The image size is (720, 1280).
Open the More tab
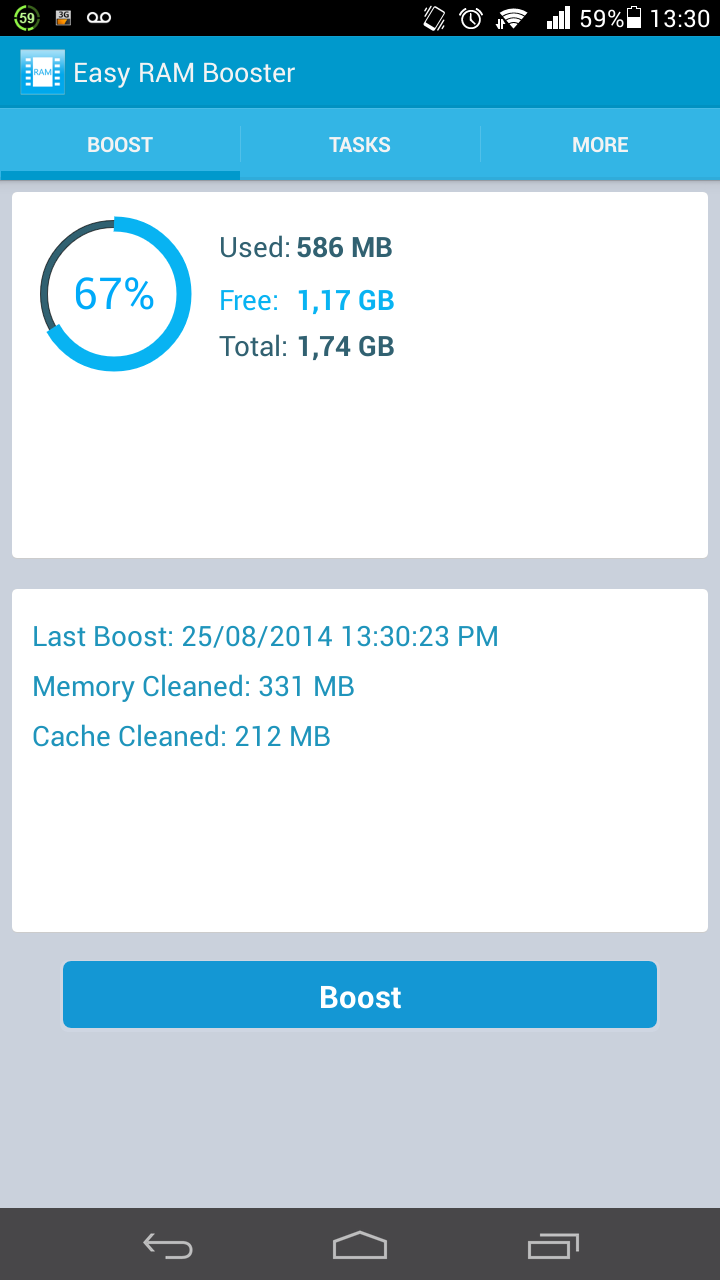click(x=600, y=145)
